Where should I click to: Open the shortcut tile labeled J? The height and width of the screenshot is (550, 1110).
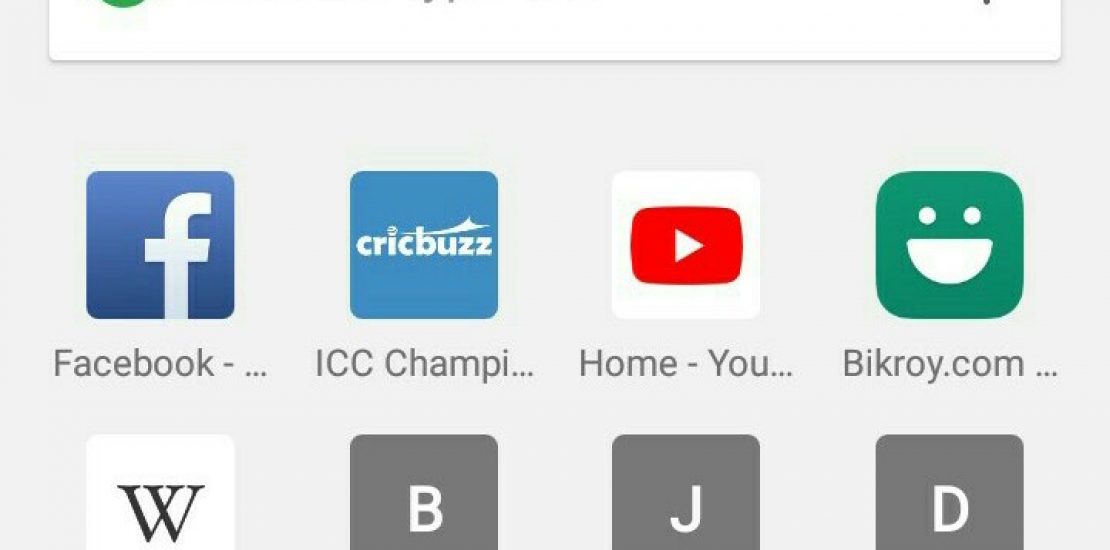tap(686, 495)
